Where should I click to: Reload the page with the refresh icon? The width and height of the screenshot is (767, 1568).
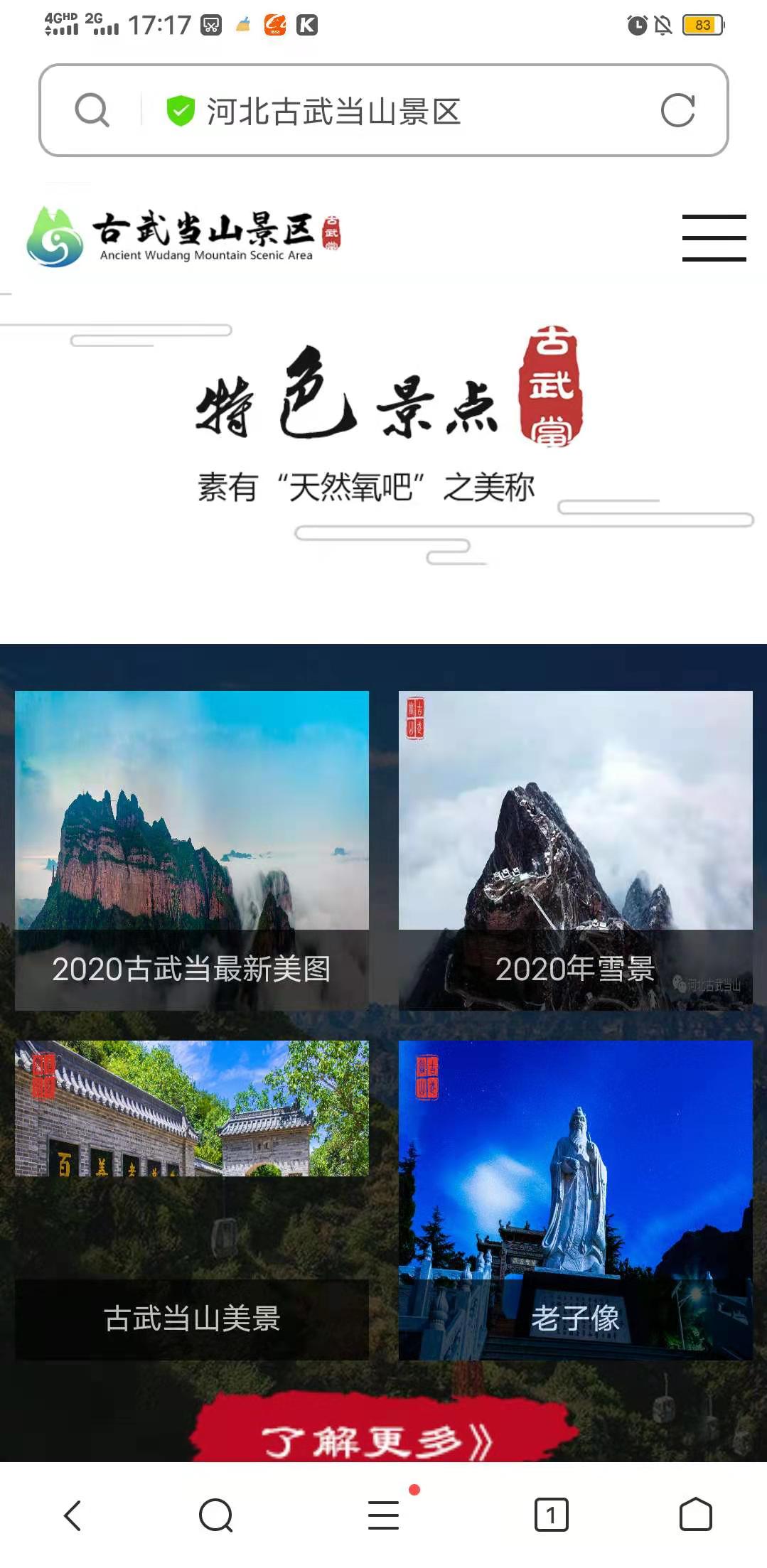pos(677,110)
